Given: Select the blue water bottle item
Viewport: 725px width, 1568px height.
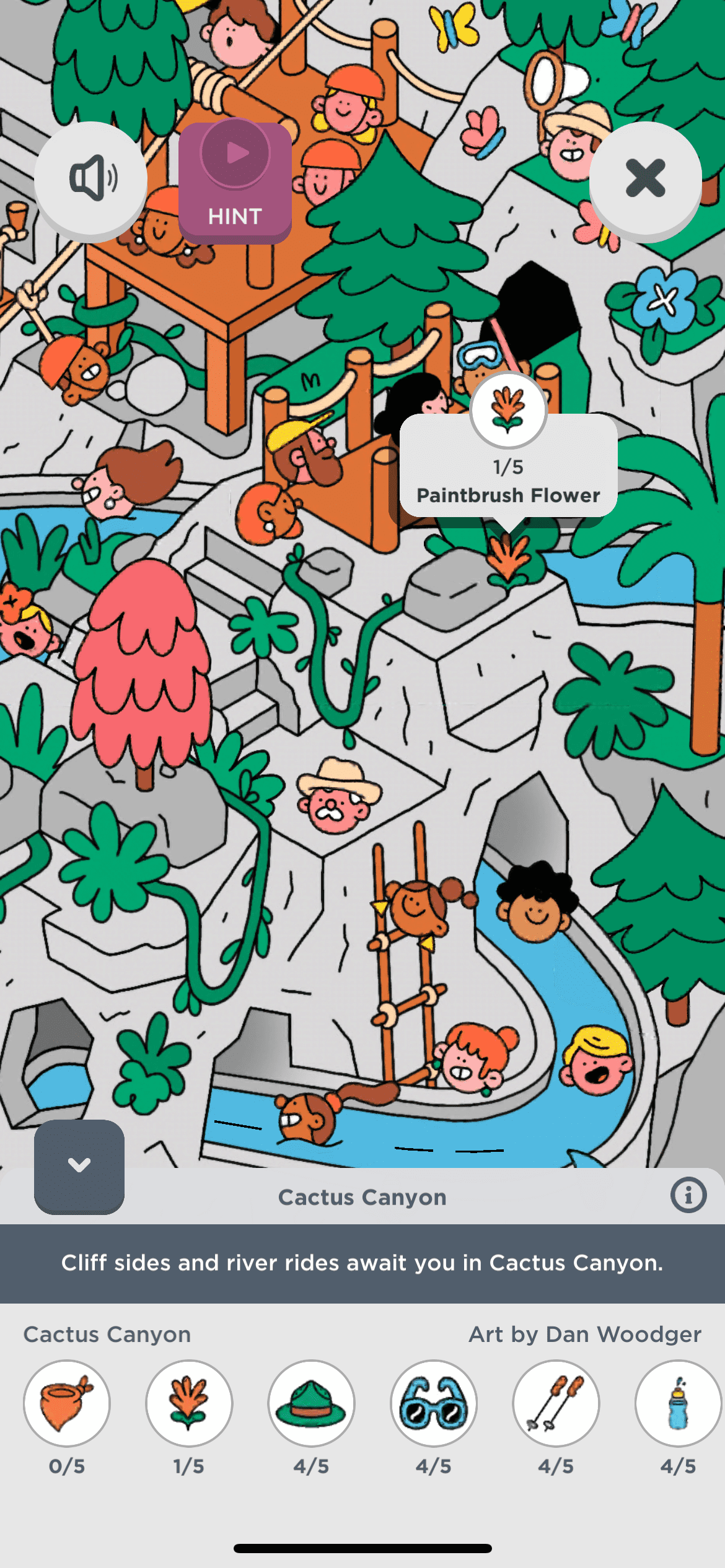Looking at the screenshot, I should tap(677, 1403).
